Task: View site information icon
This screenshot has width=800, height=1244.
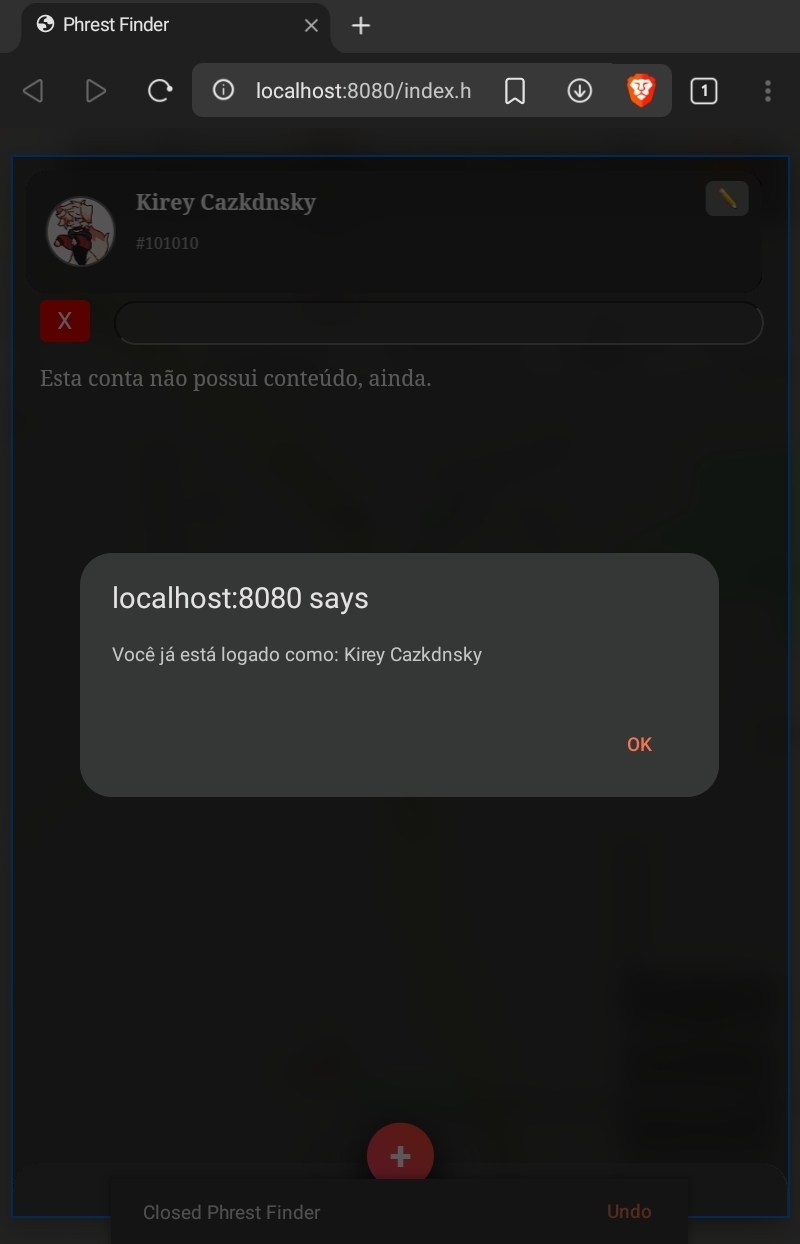Action: click(224, 91)
